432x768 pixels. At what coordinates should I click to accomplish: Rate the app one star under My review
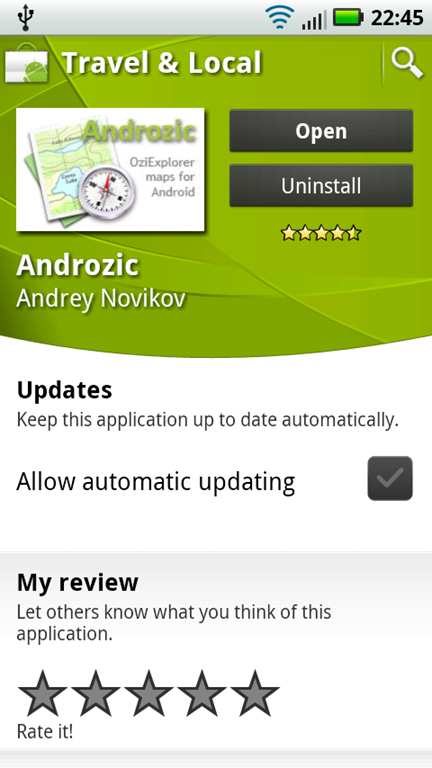tap(43, 694)
